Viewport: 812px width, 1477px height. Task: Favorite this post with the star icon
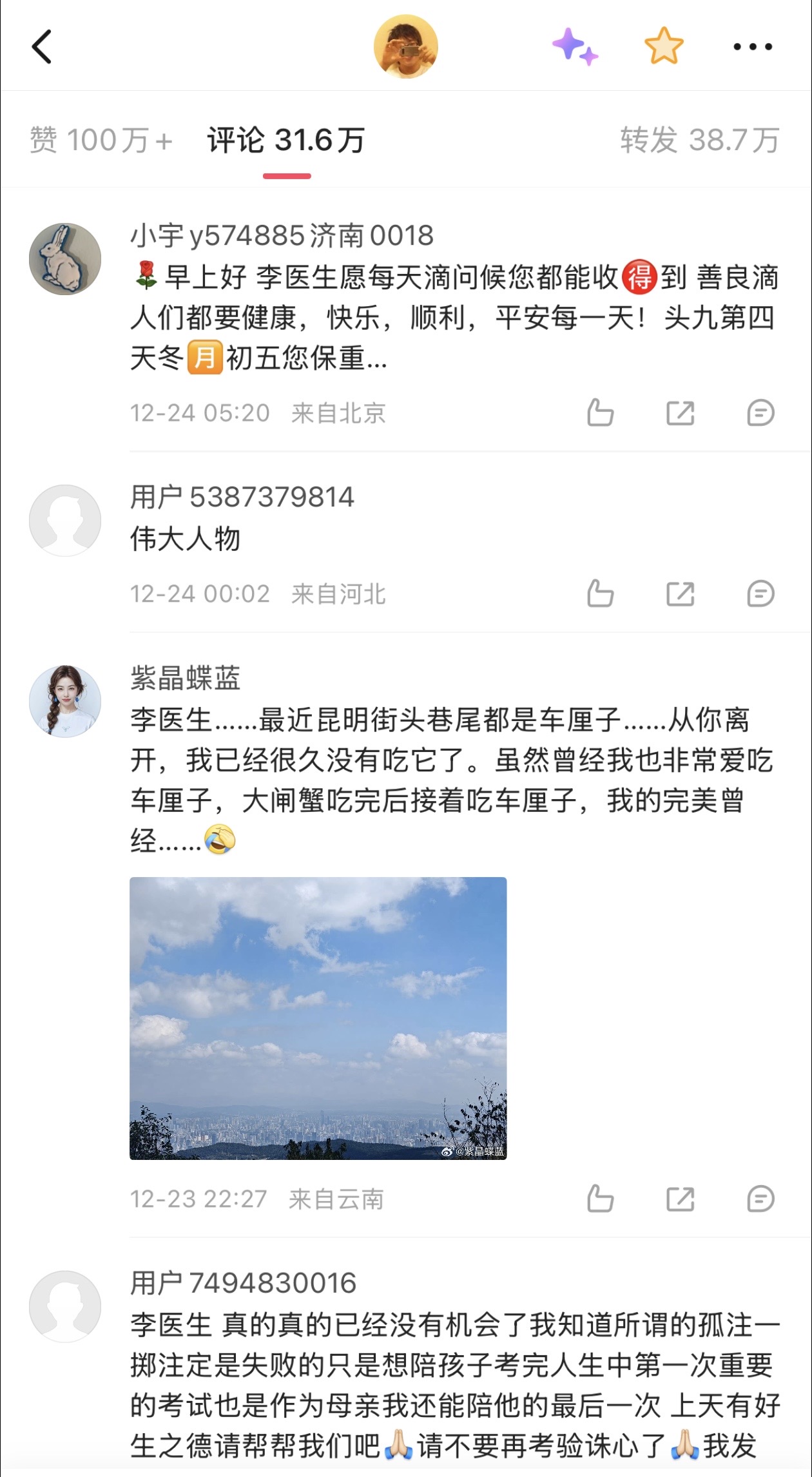[x=663, y=47]
